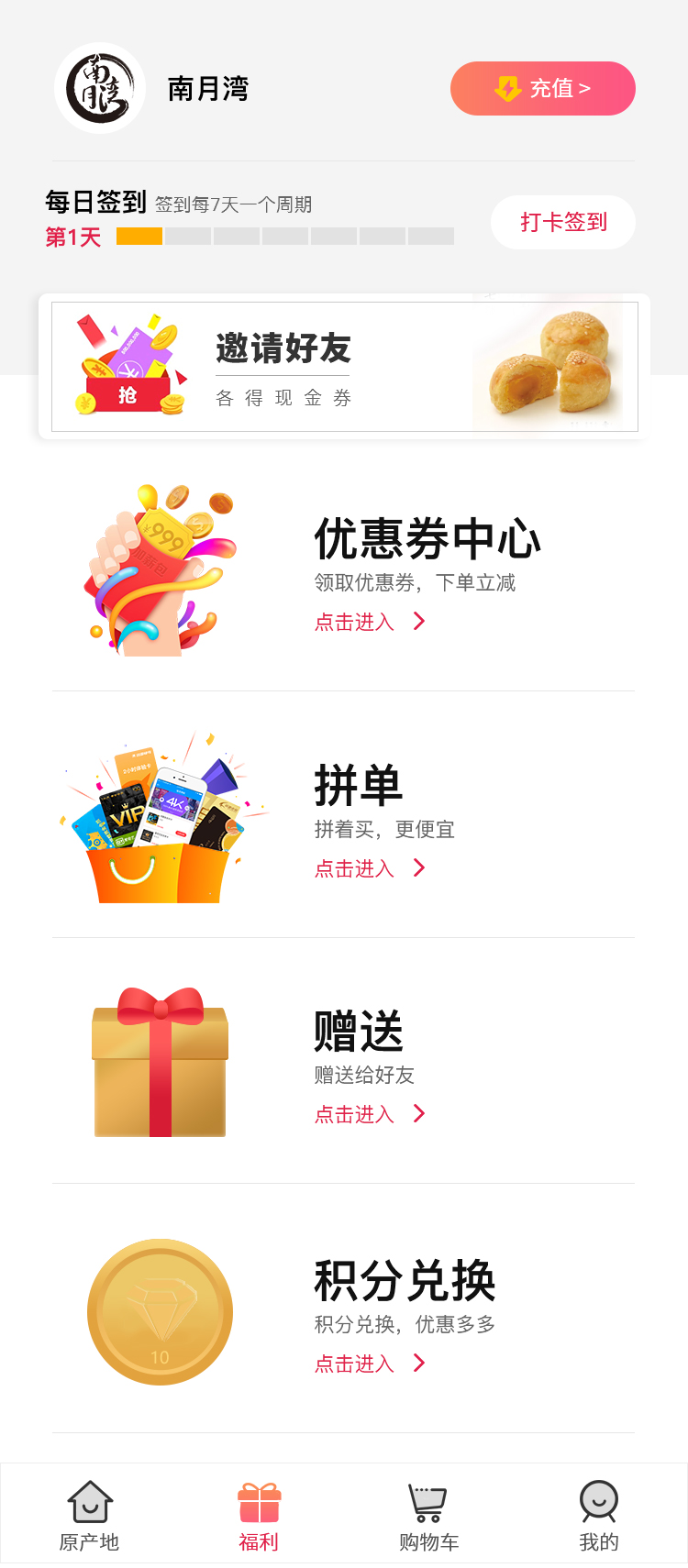Switch to the 原产地 tab

(x=89, y=1517)
